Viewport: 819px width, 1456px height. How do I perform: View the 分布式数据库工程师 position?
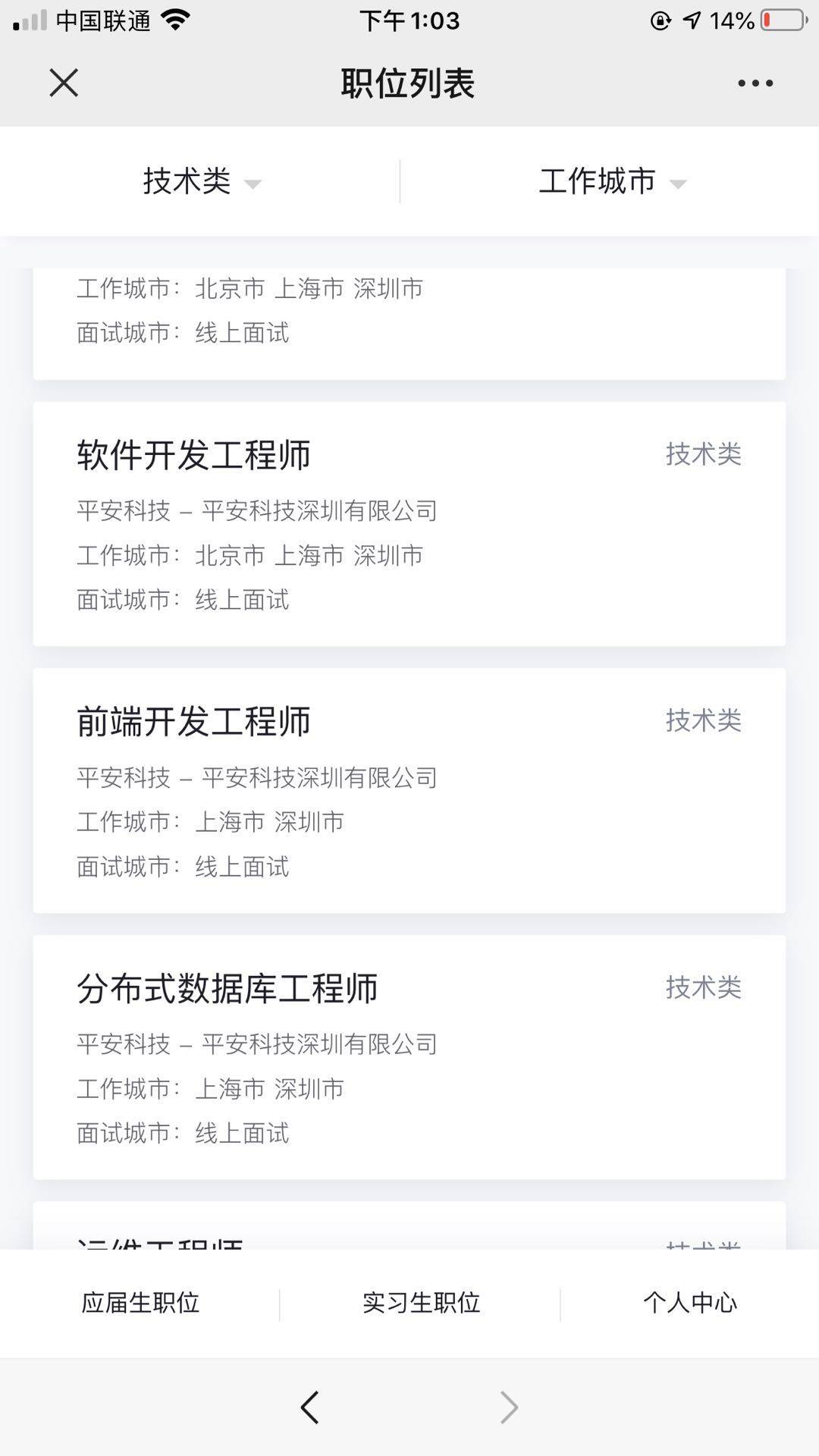point(409,1057)
